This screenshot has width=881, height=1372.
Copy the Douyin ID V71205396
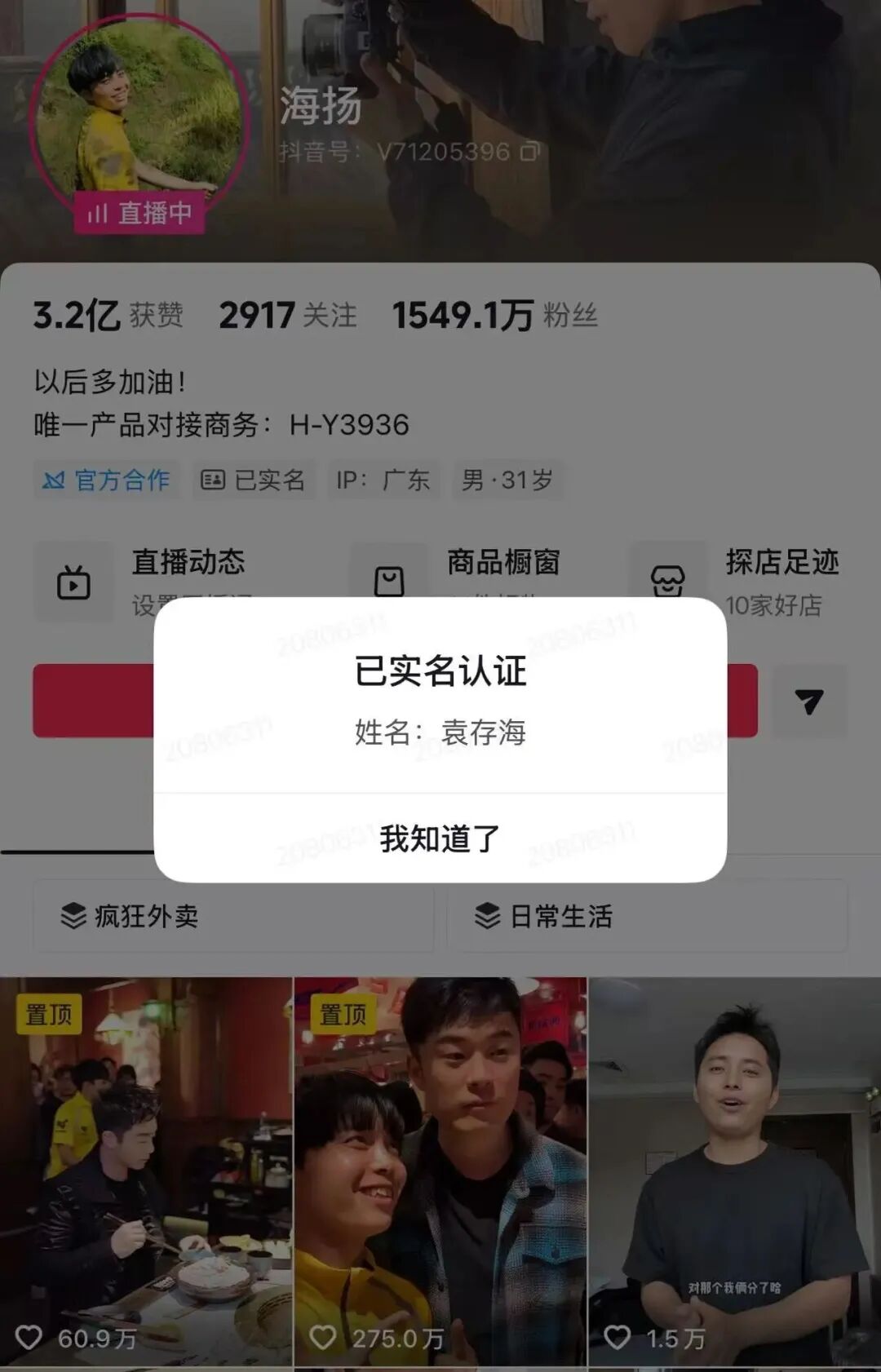coord(530,152)
